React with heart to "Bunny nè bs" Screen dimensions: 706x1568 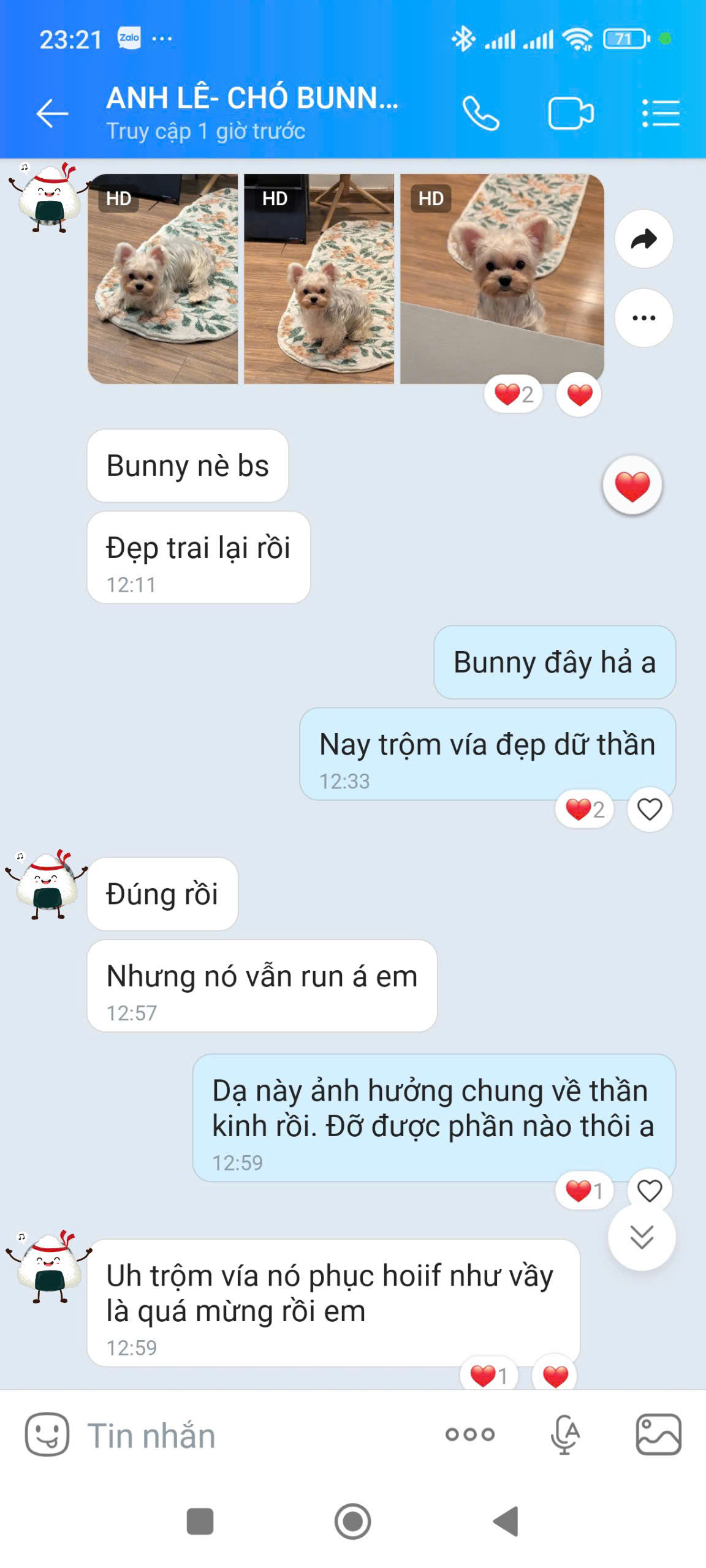[x=632, y=486]
